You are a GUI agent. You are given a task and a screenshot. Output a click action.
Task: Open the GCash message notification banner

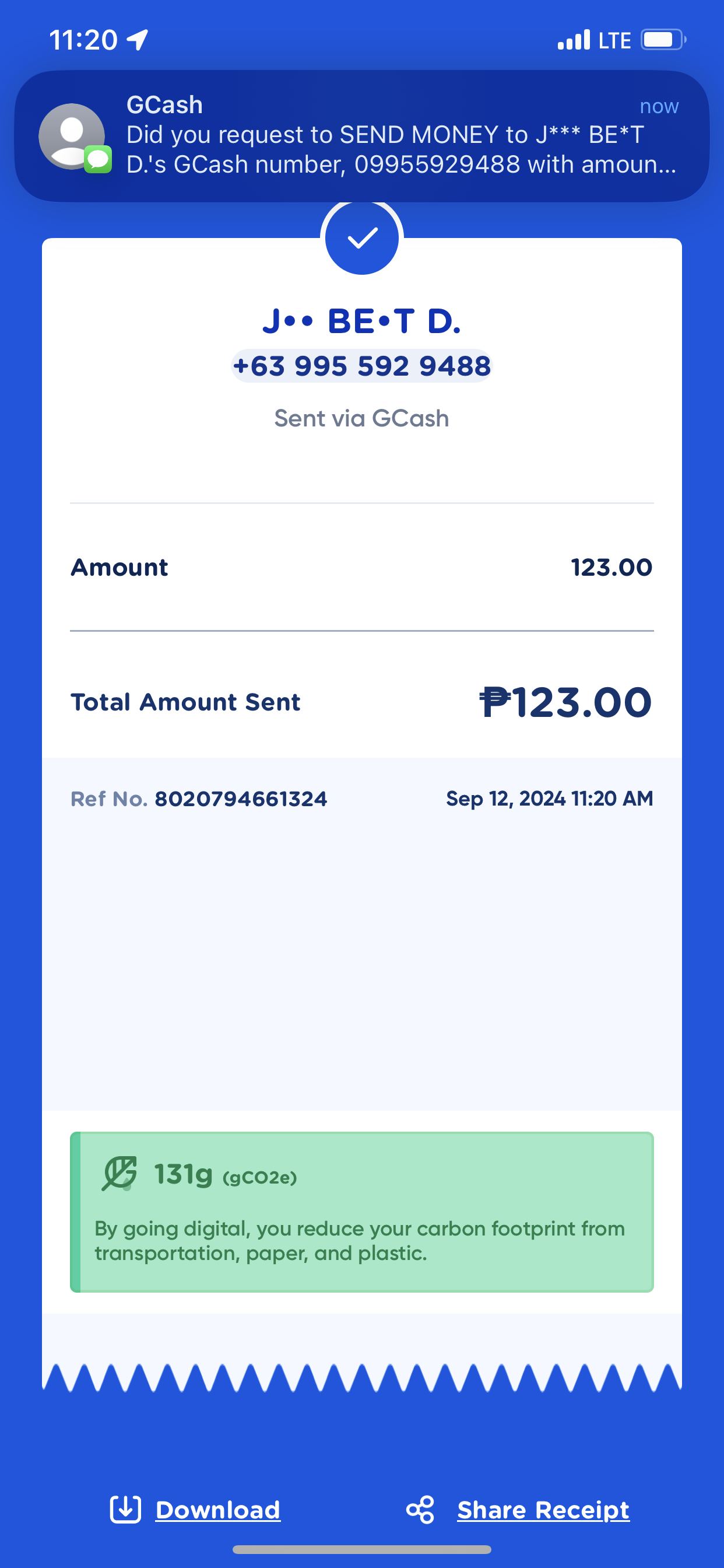pos(362,136)
